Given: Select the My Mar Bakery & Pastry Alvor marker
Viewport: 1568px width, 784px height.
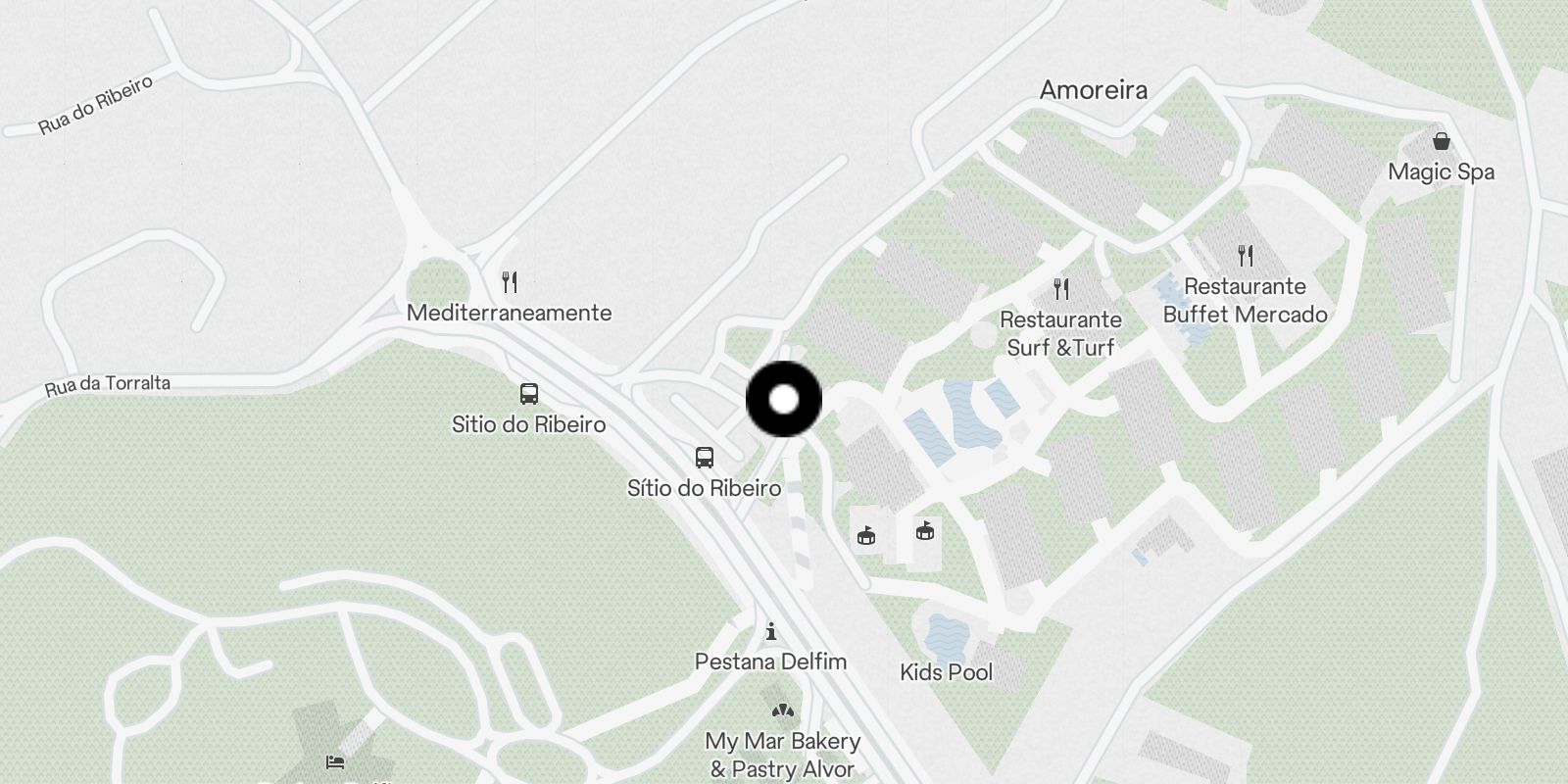Looking at the screenshot, I should point(781,711).
